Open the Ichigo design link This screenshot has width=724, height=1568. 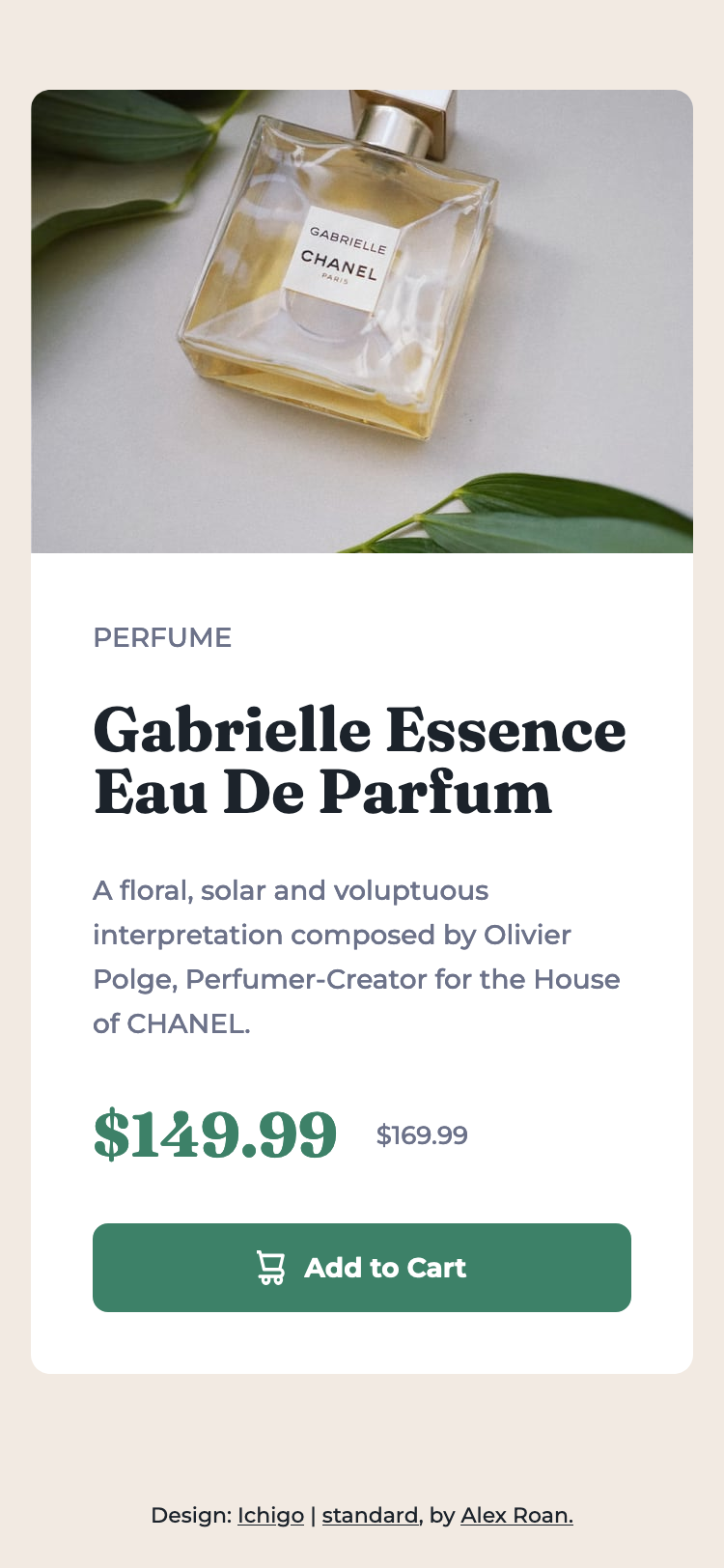click(x=269, y=1516)
